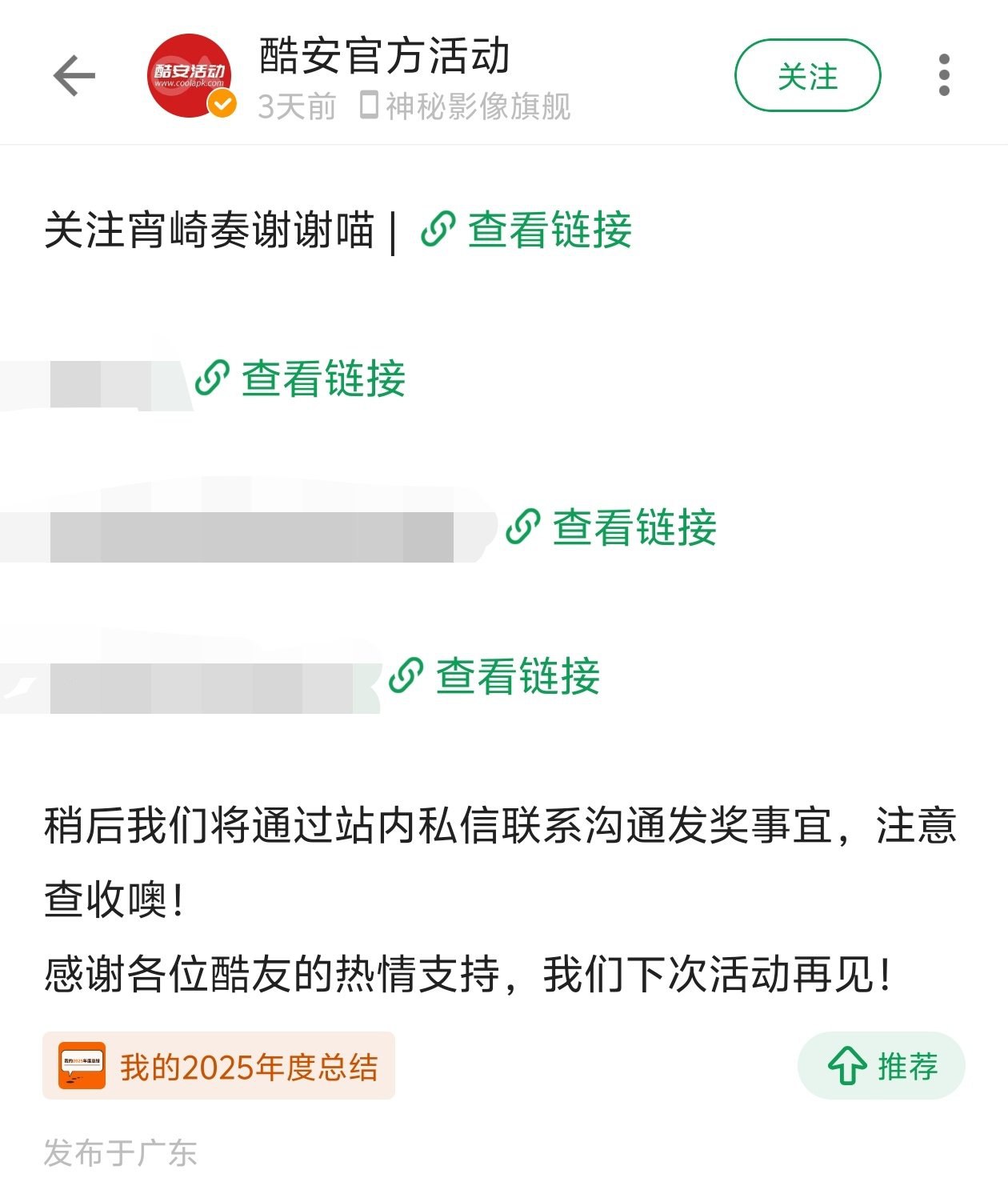Open the three-dot overflow menu
The width and height of the screenshot is (1008, 1186).
click(x=944, y=74)
